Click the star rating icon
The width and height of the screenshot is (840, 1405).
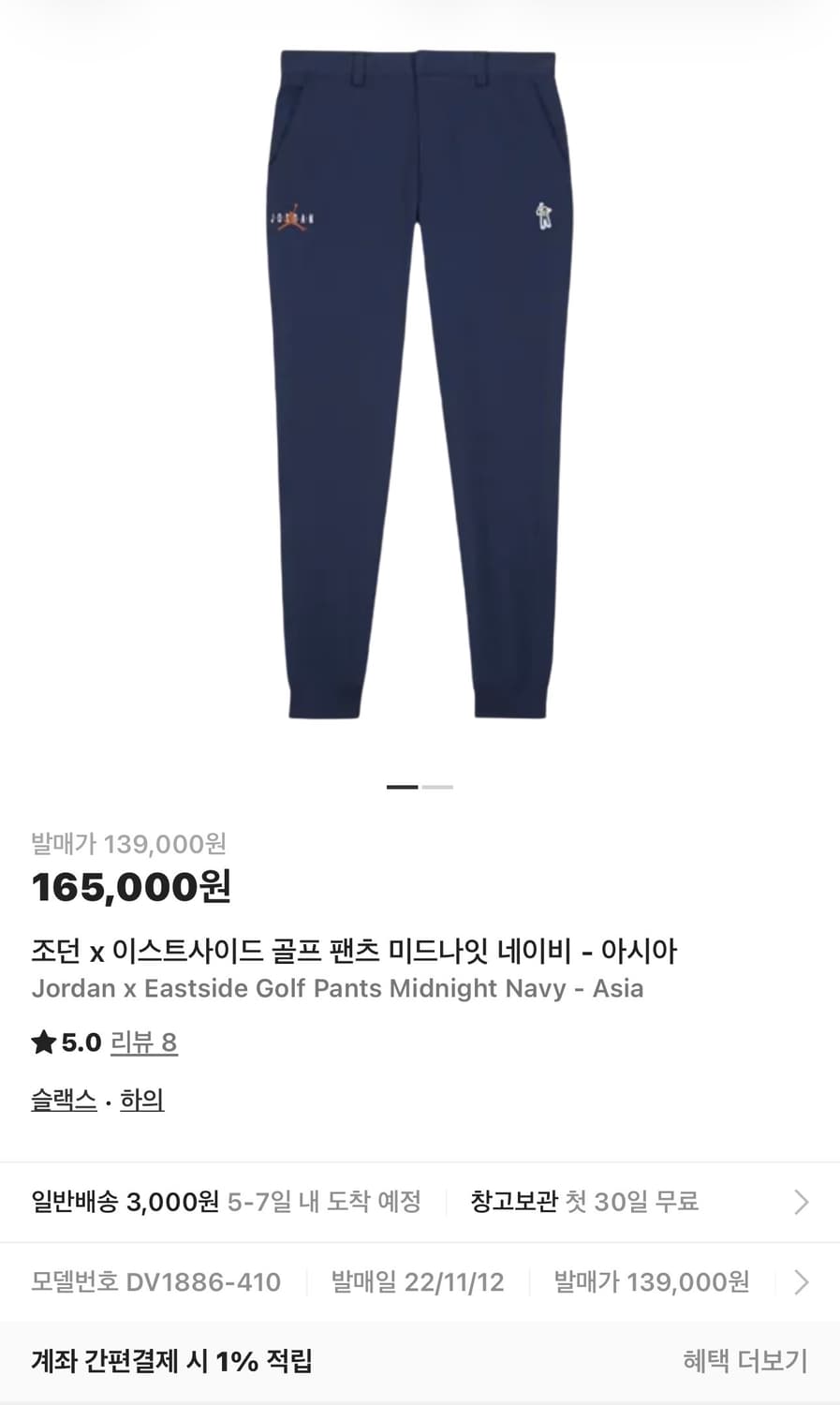click(x=42, y=1043)
